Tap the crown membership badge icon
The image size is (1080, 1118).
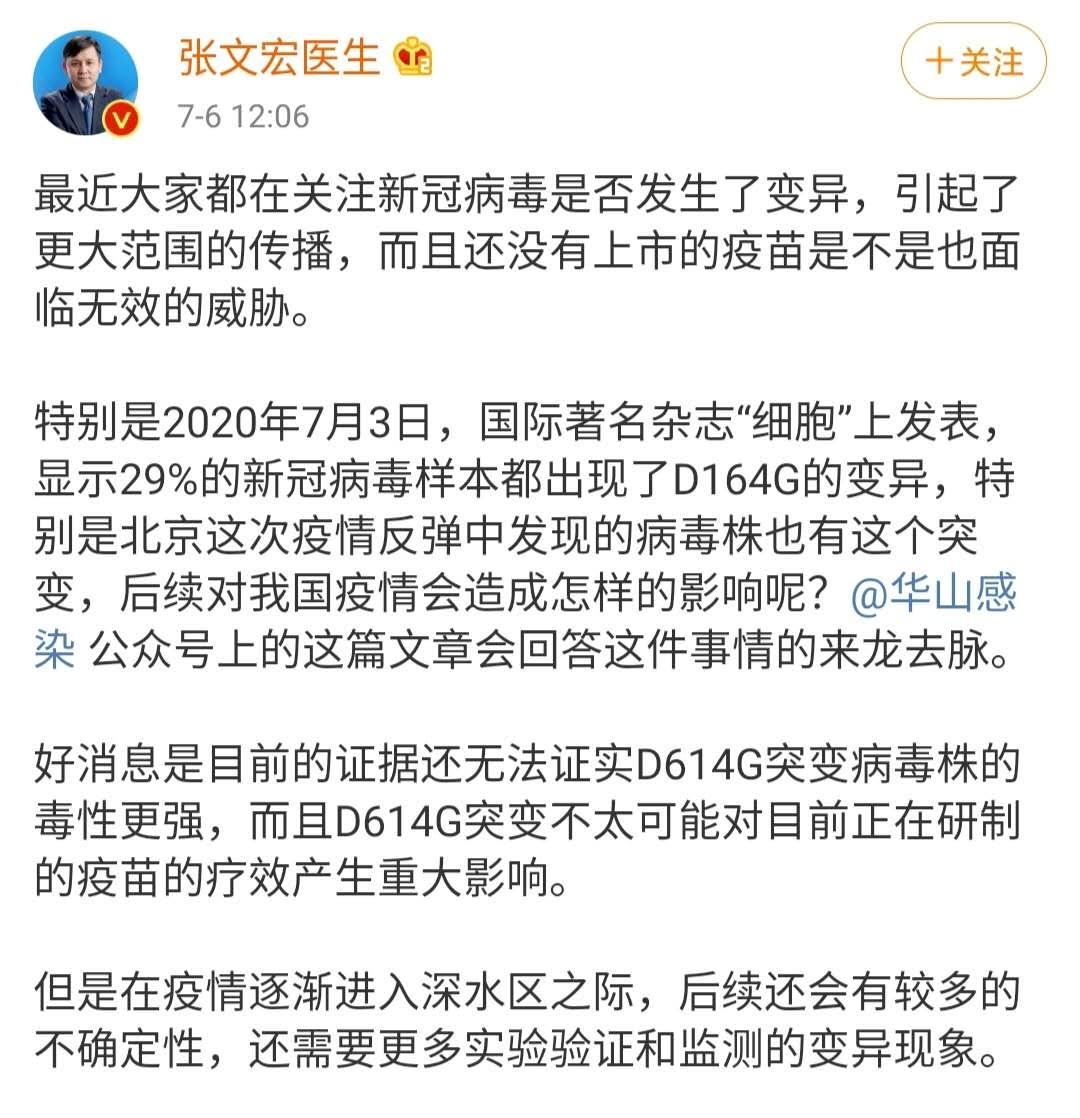pos(413,58)
